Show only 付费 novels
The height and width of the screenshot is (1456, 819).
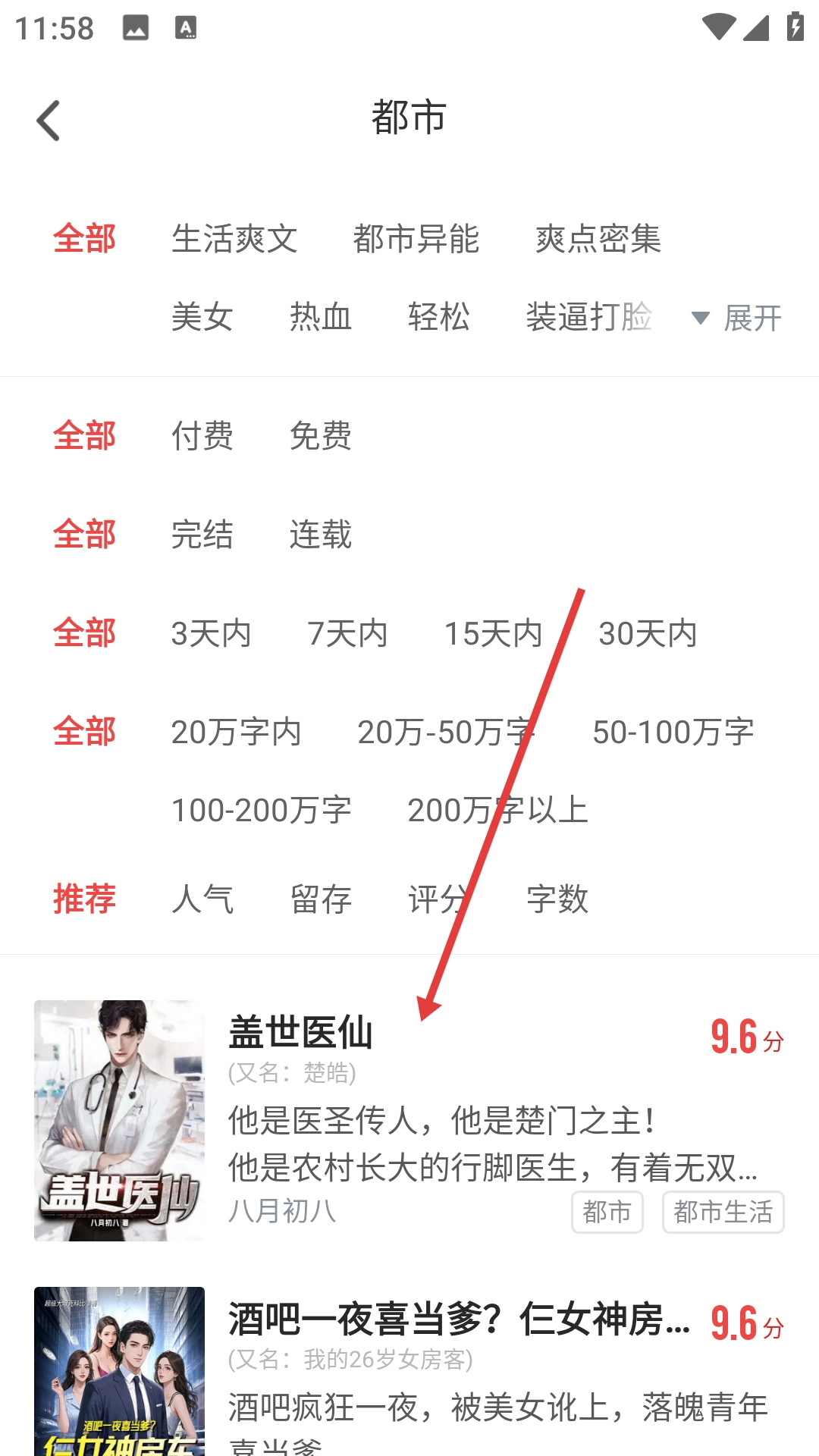(x=202, y=436)
